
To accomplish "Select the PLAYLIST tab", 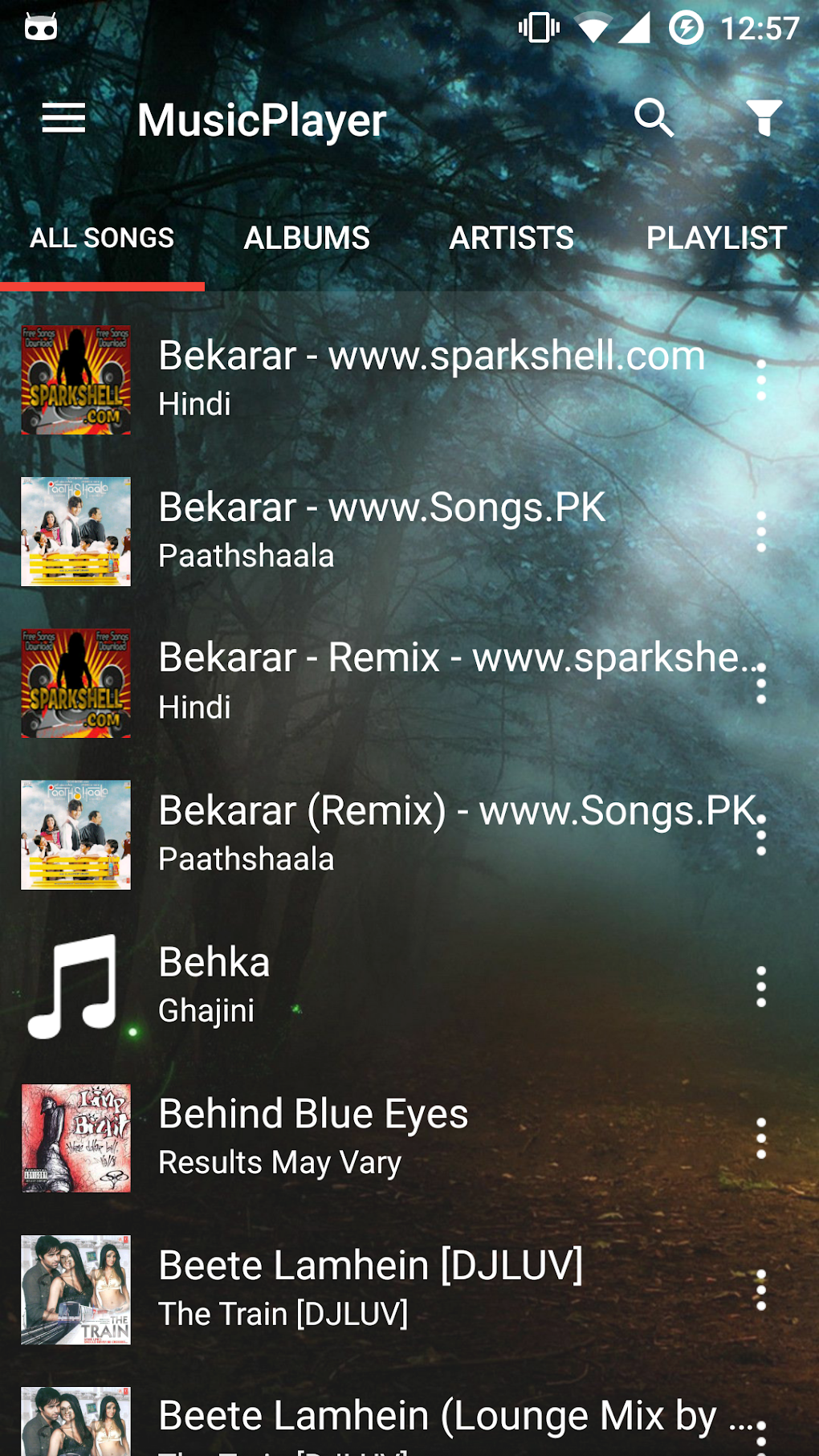I will tap(717, 238).
